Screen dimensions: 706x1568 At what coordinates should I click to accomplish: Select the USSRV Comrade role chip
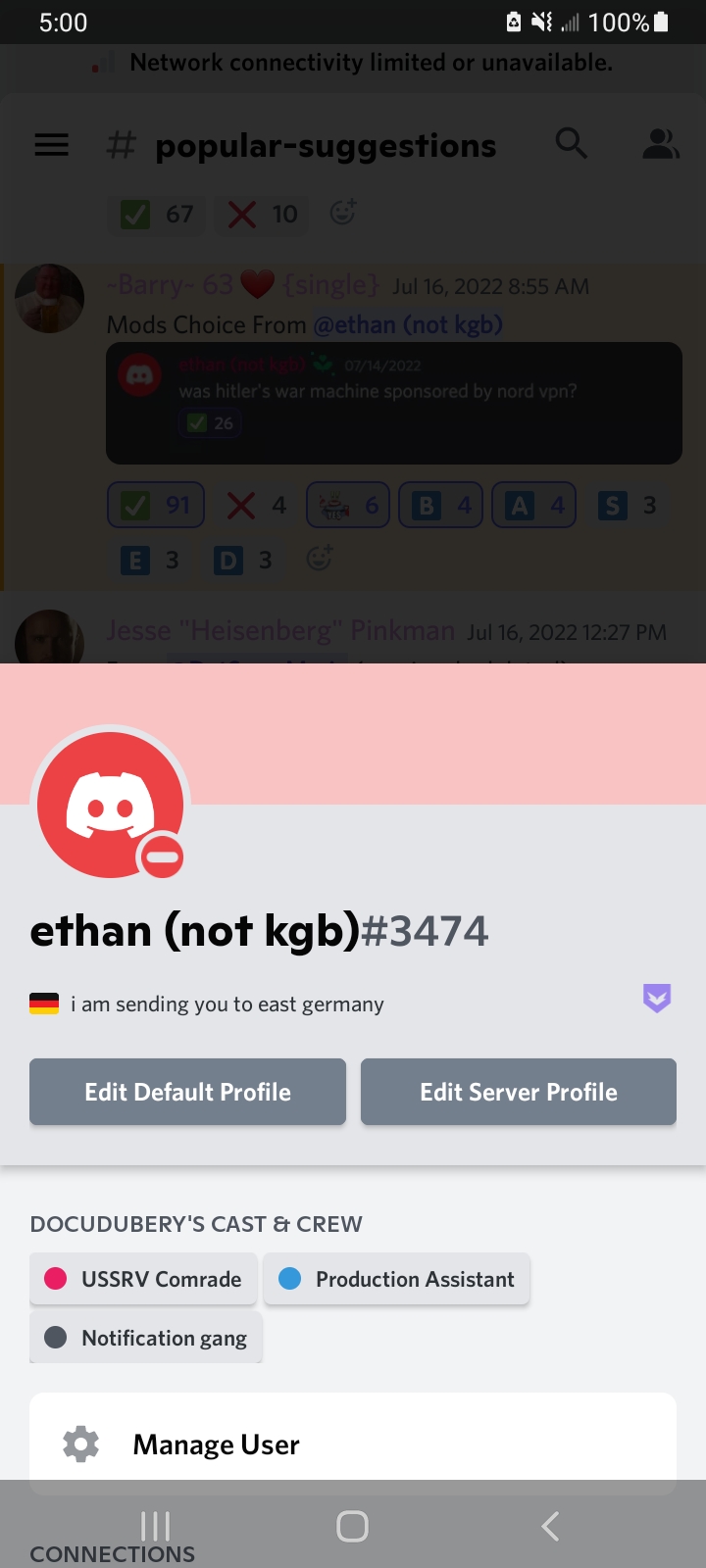[144, 1279]
